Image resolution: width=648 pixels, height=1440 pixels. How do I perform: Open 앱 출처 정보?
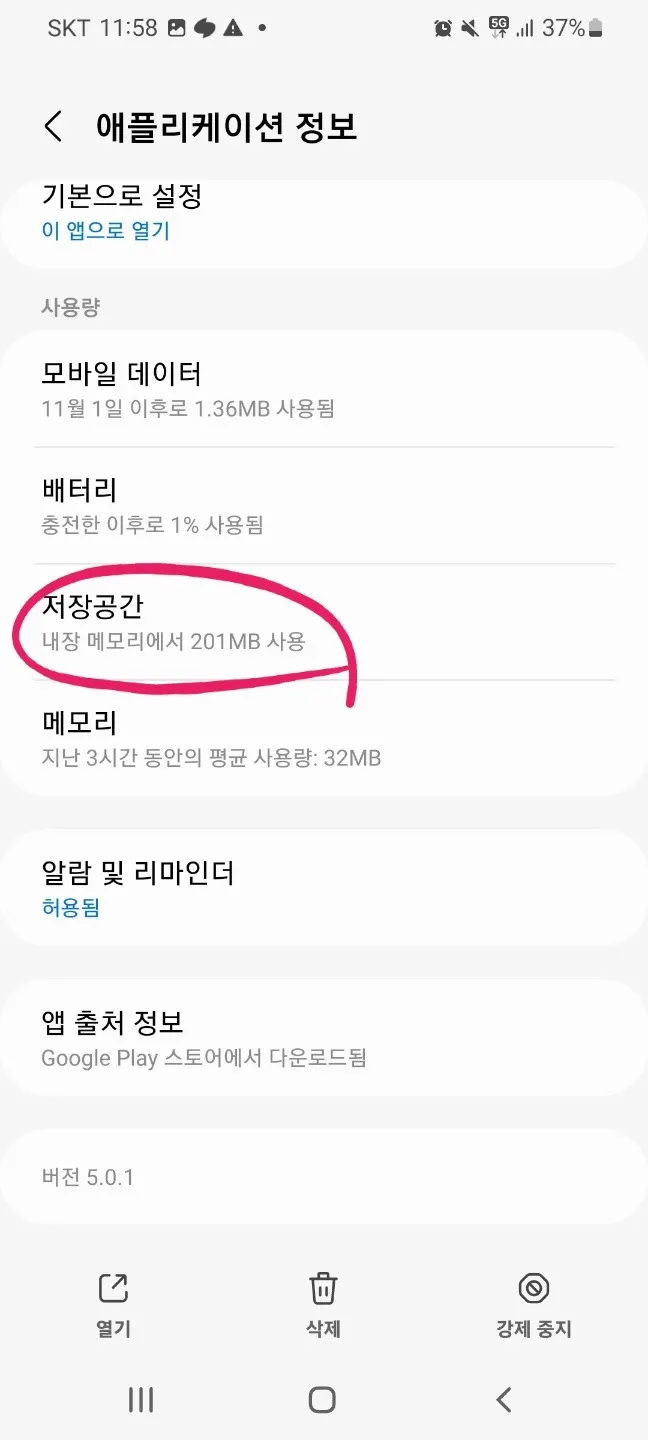323,1038
